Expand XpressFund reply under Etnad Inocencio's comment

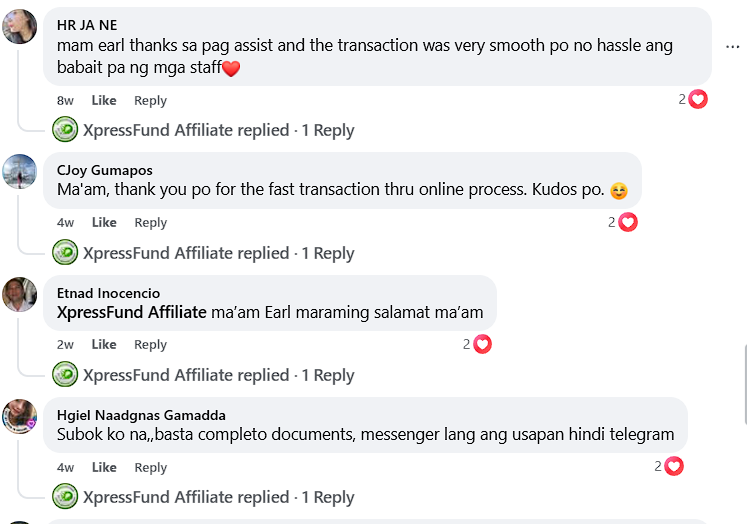tap(218, 375)
